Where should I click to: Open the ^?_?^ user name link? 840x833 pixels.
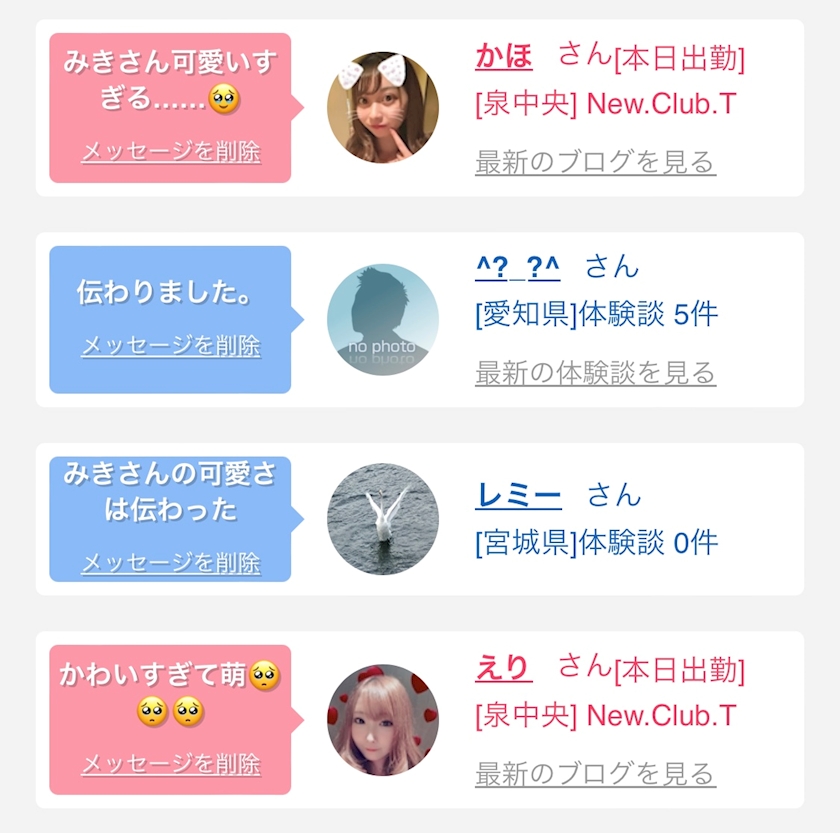coord(518,267)
